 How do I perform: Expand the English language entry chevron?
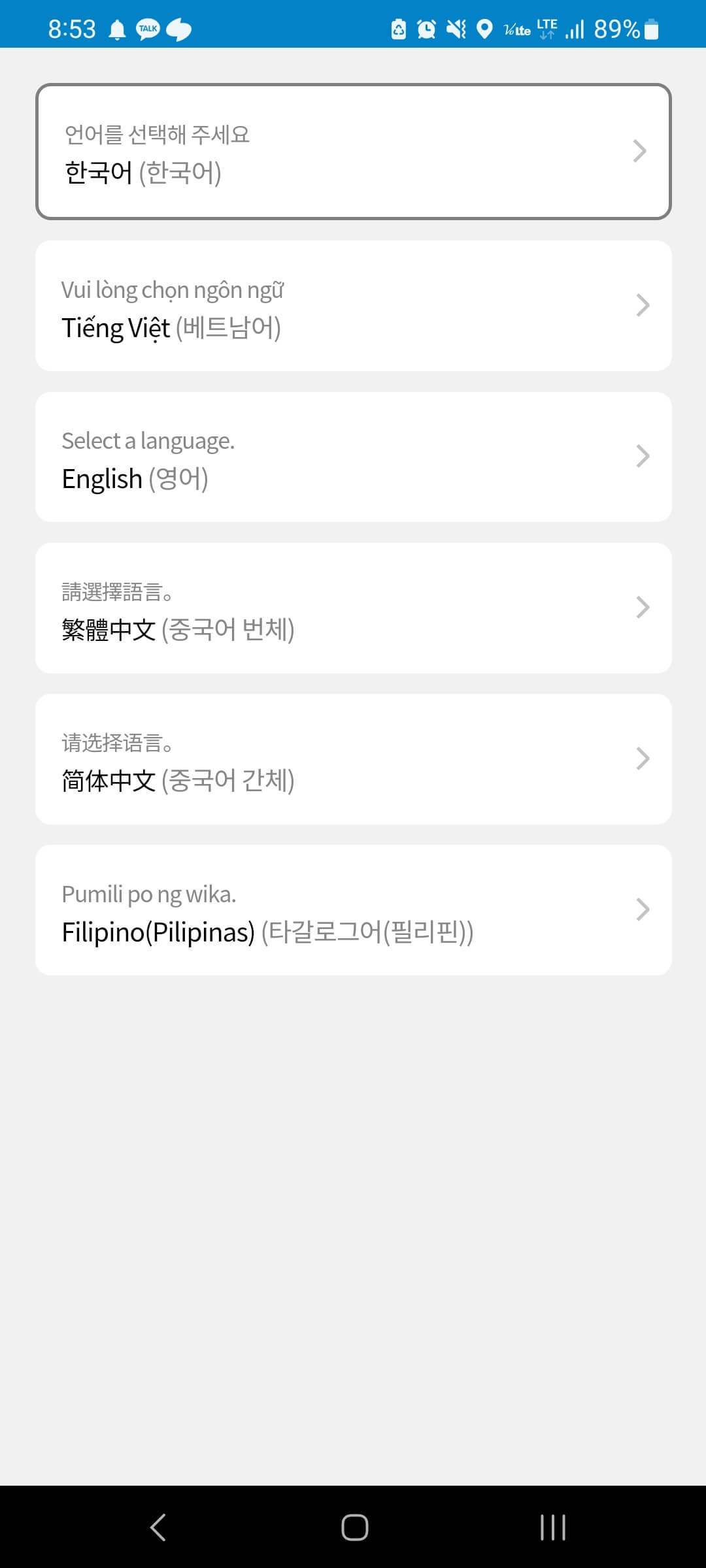pyautogui.click(x=643, y=457)
